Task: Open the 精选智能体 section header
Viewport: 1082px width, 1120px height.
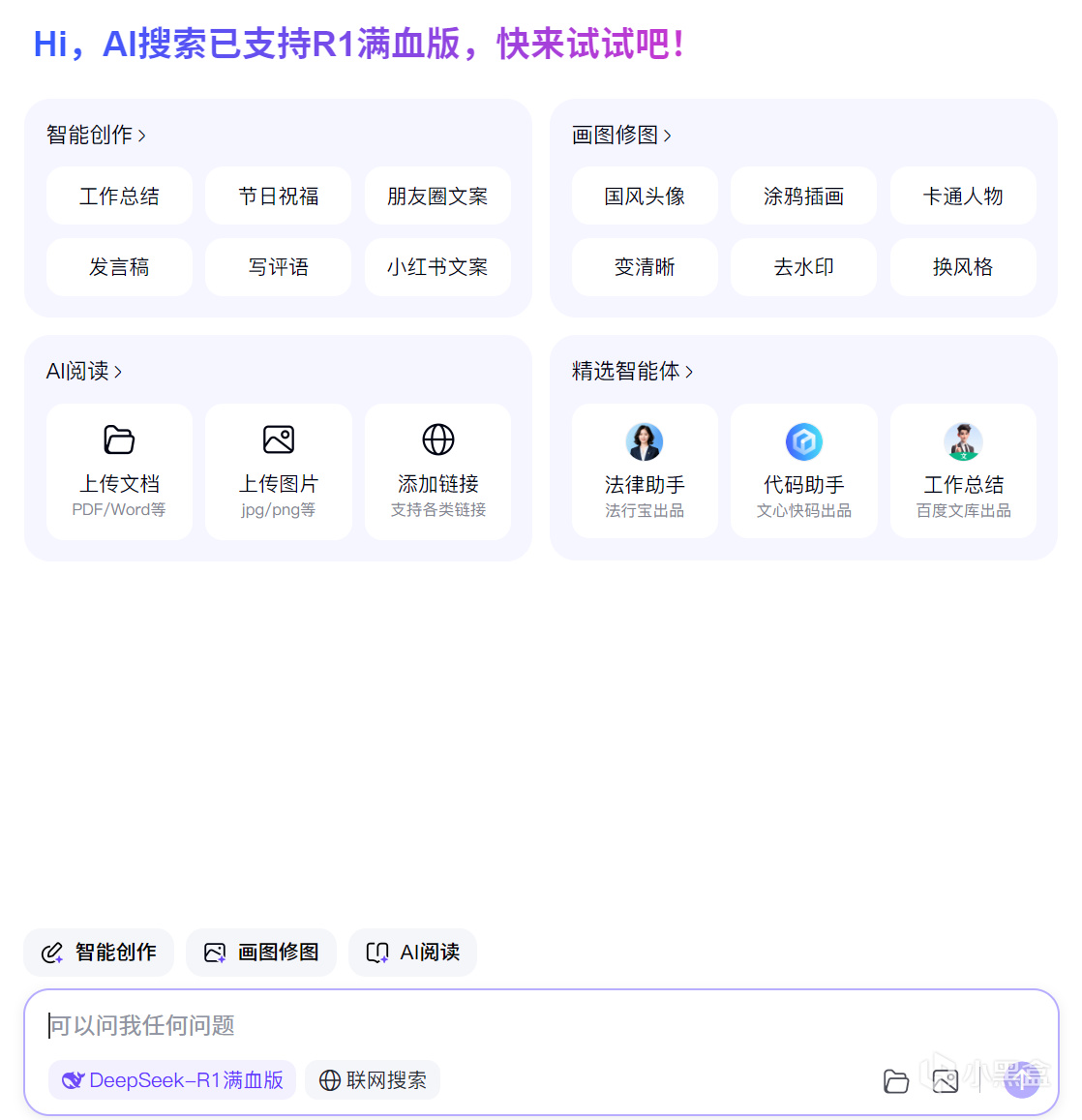Action: 632,372
